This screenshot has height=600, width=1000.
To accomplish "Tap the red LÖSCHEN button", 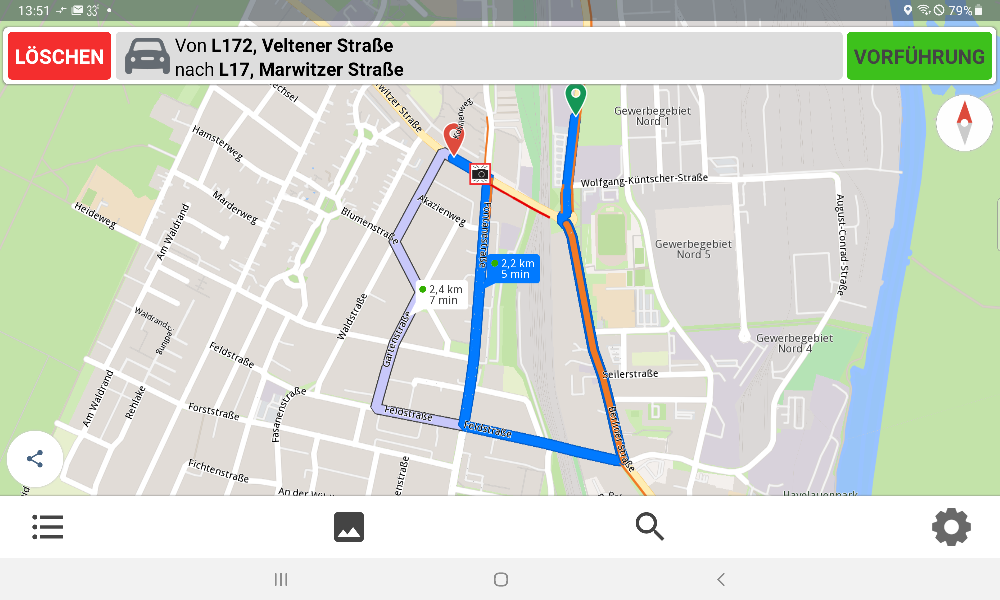I will [60, 57].
